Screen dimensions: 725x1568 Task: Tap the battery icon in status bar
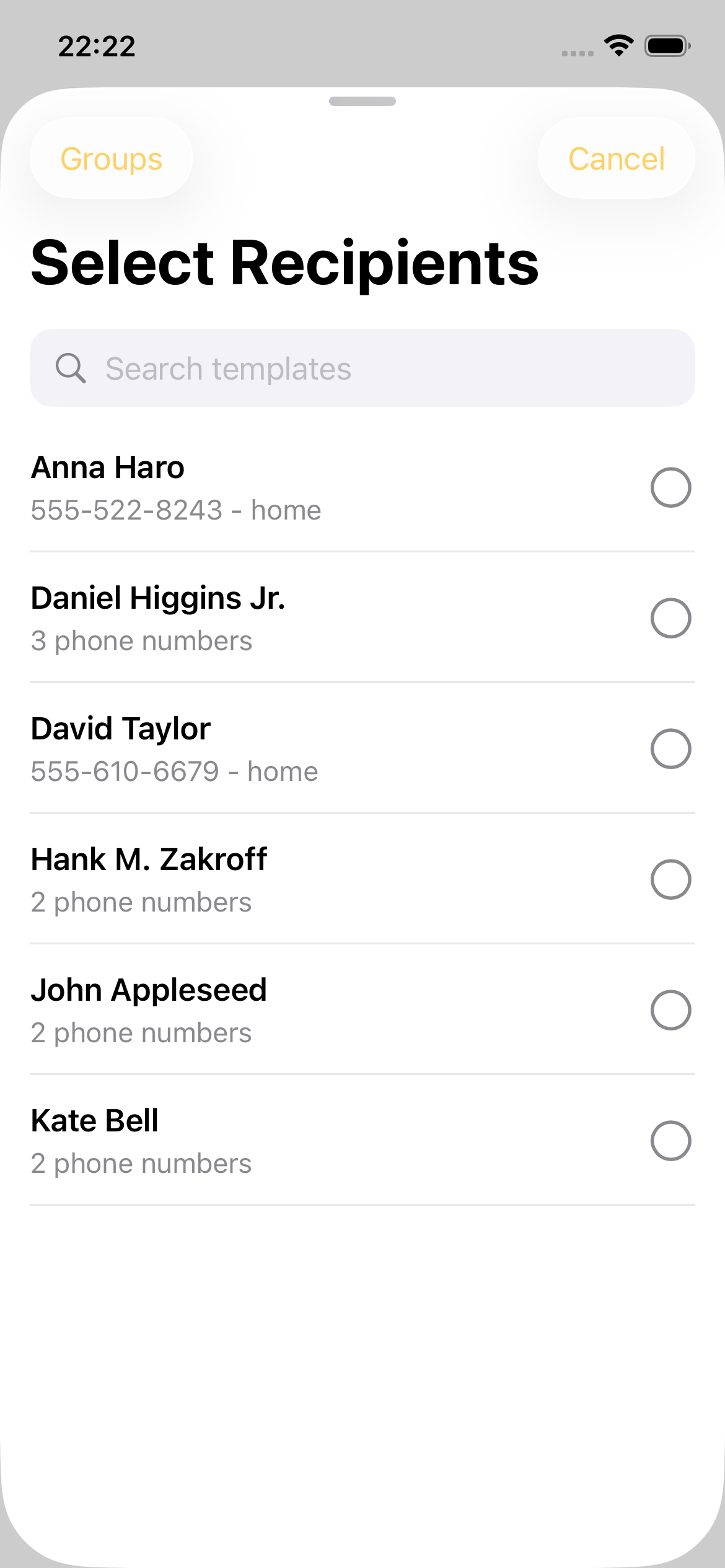pos(668,45)
